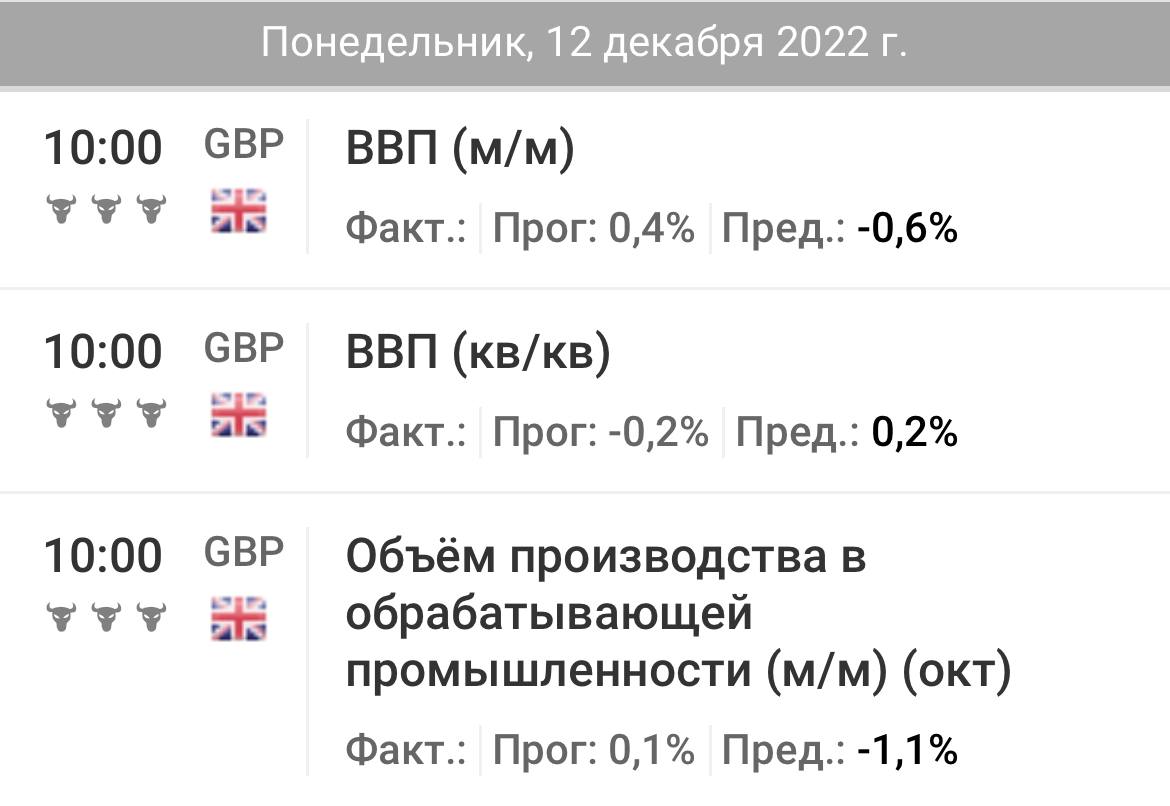1170x806 pixels.
Task: Open the ВВП (кв/кв) GBP event
Action: [585, 390]
